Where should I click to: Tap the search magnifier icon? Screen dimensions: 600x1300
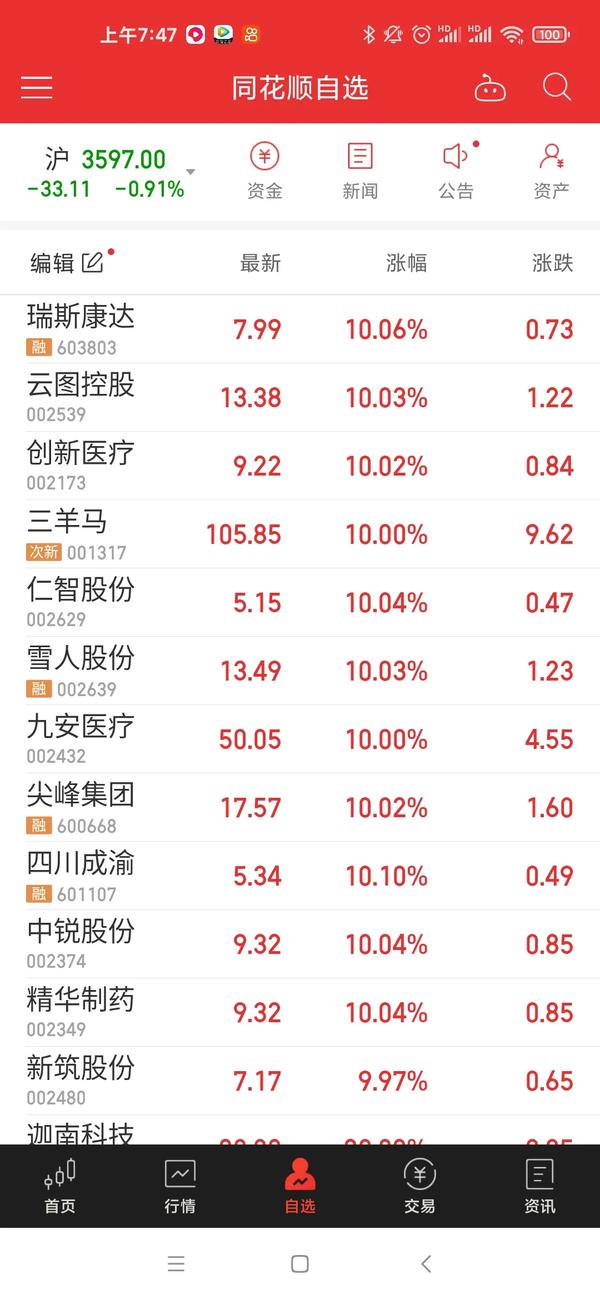coord(557,87)
